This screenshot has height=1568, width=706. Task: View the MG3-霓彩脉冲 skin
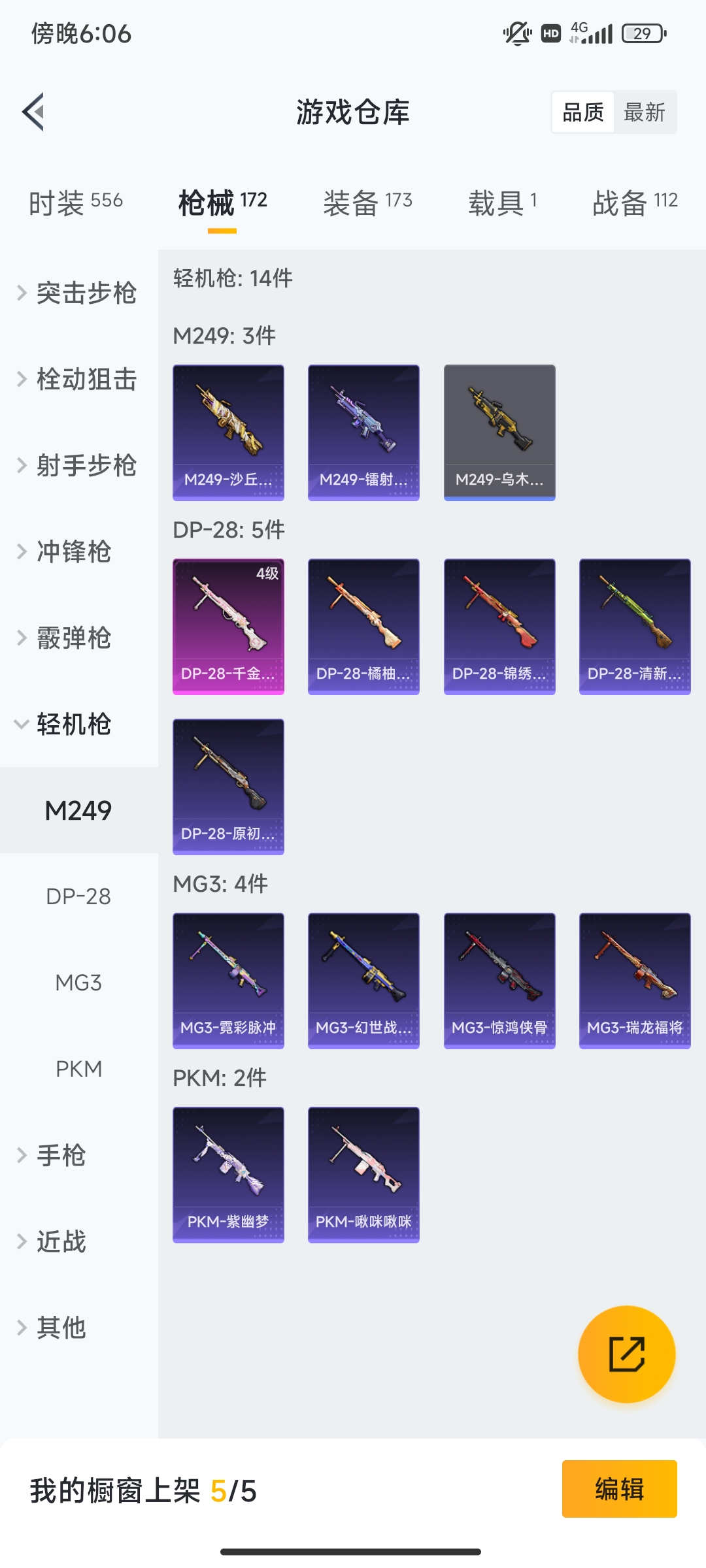[x=228, y=980]
